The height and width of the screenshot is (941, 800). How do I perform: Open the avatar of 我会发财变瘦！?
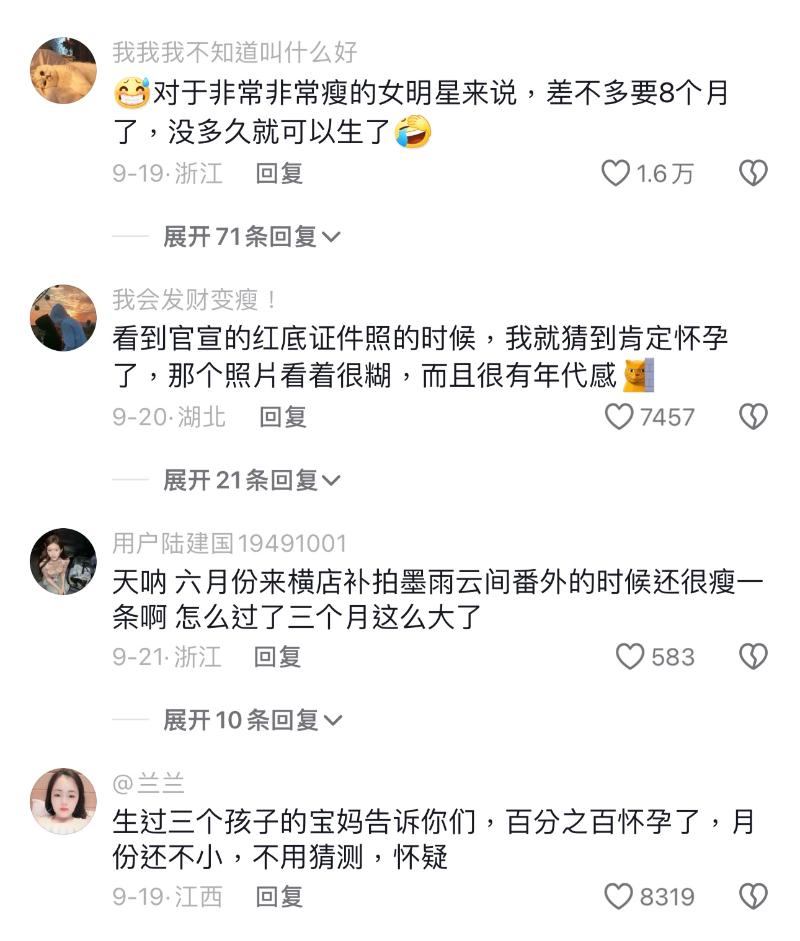click(x=64, y=317)
